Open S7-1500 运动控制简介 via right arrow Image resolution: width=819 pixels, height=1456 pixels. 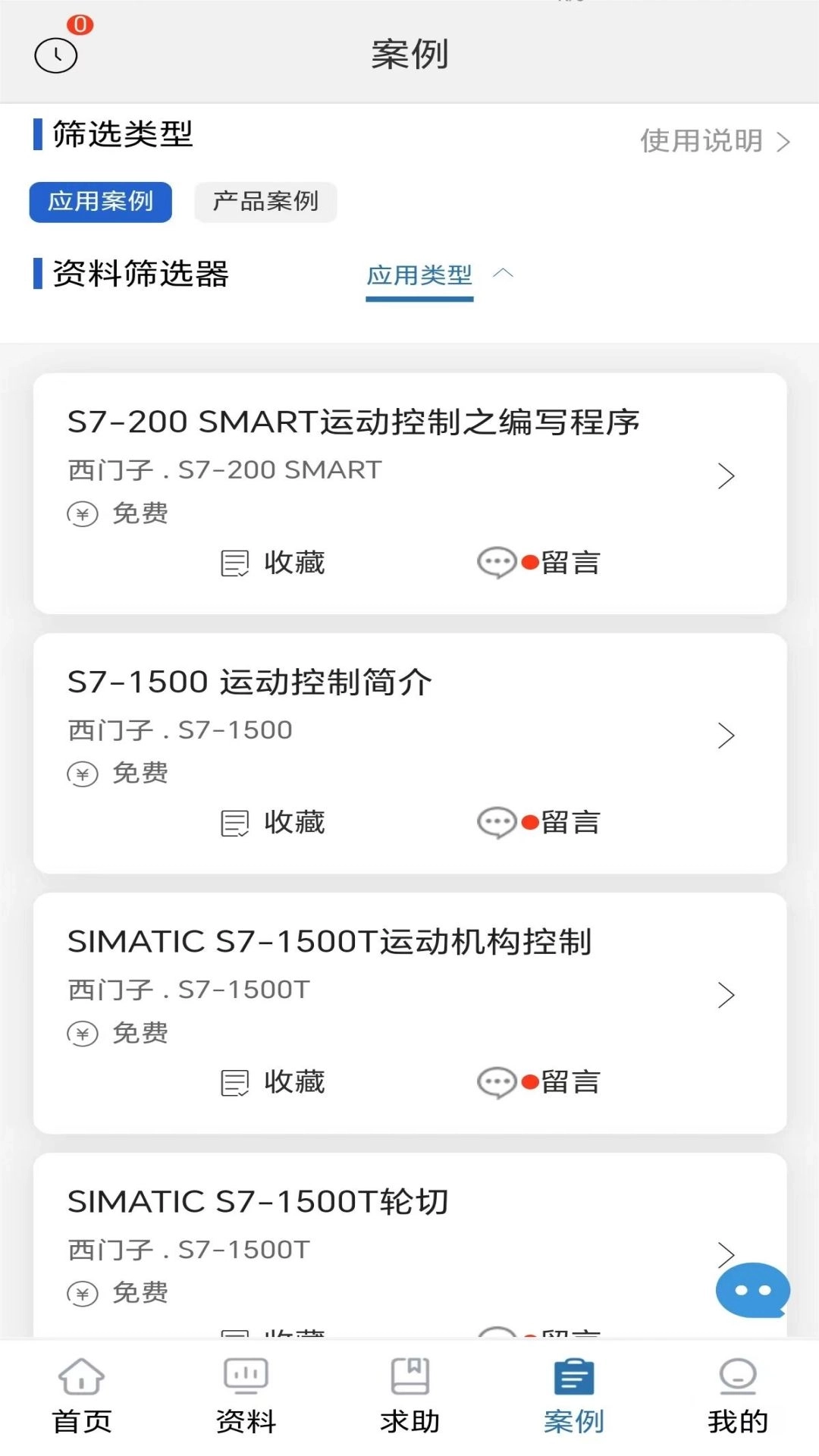point(727,736)
